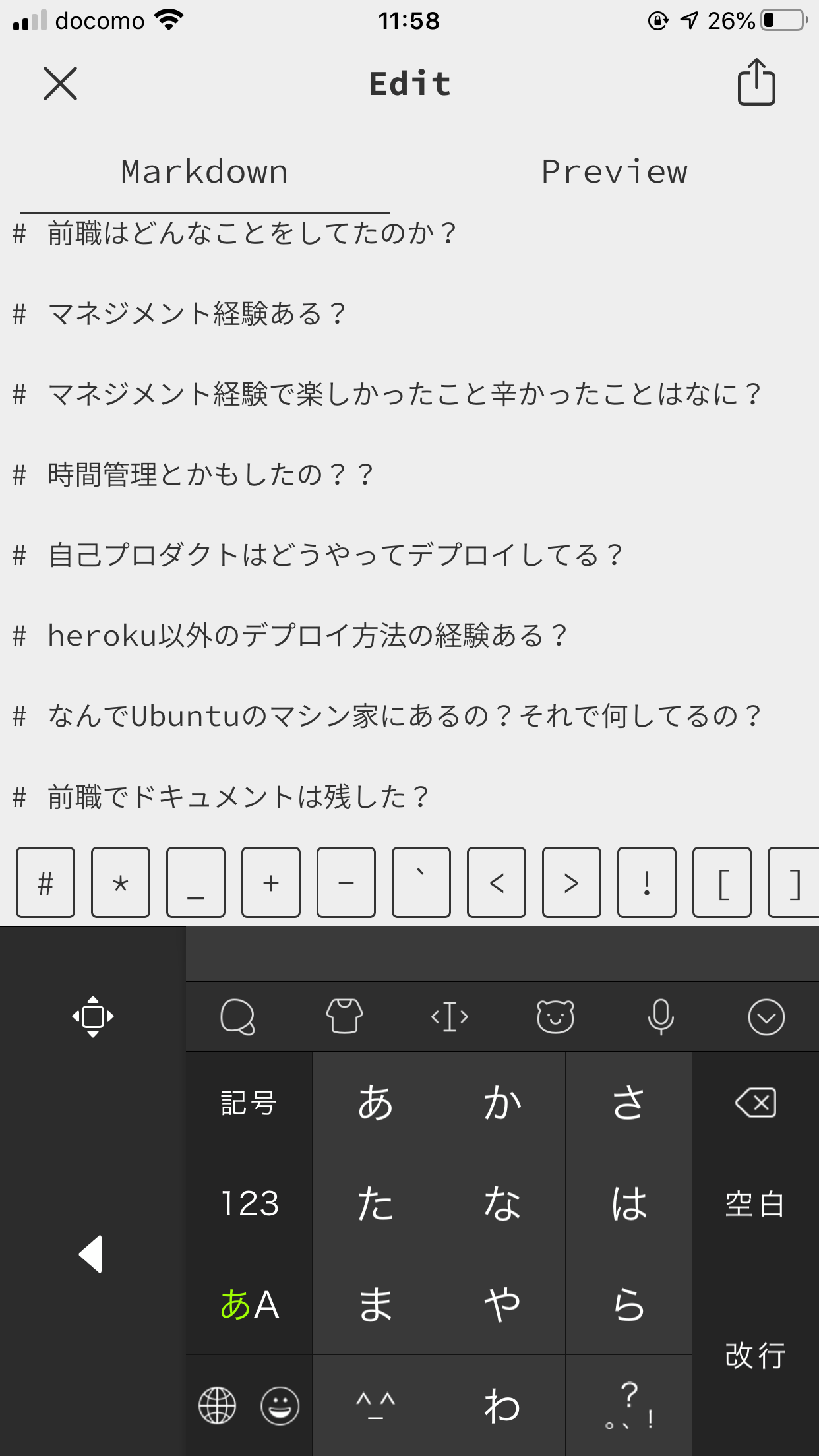
Task: Select the Markdown tab
Action: [204, 172]
